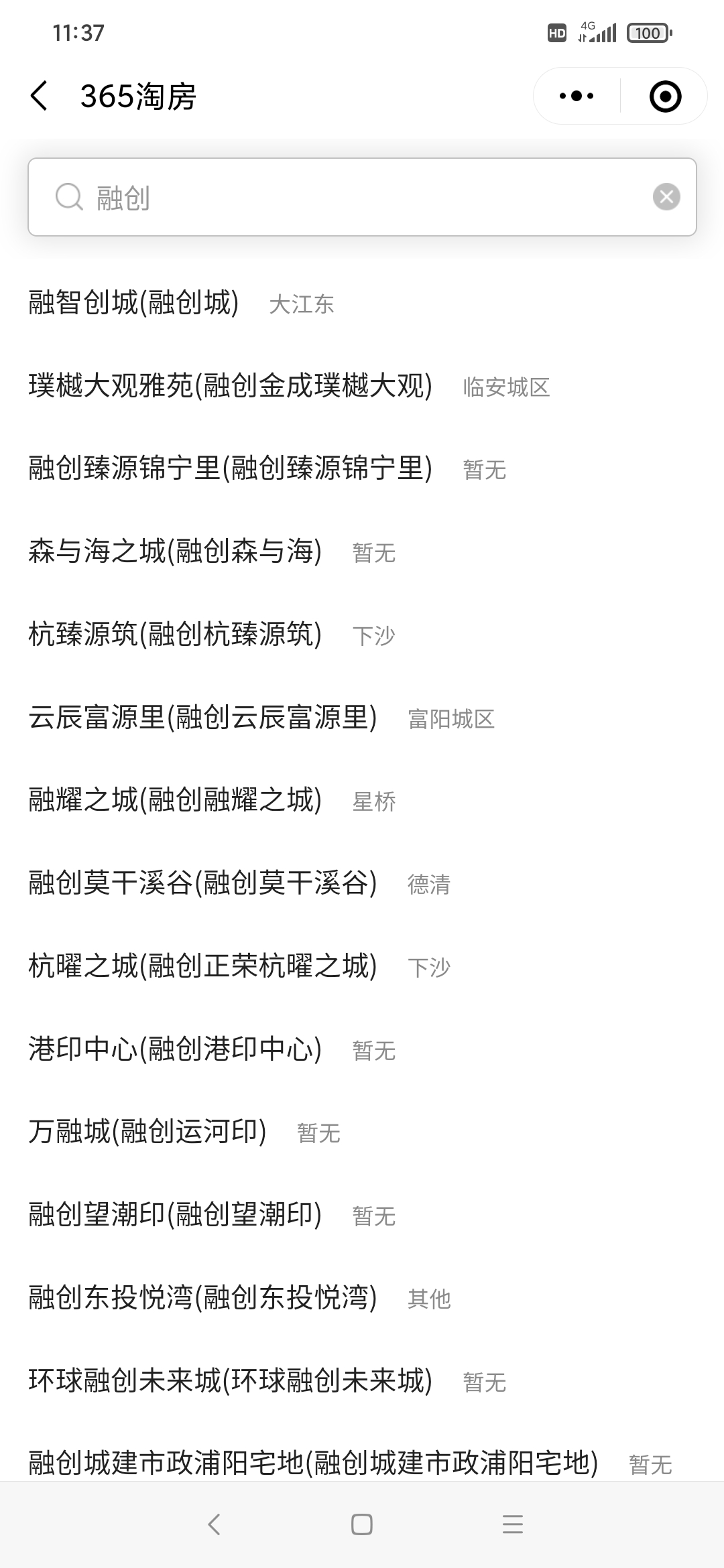Viewport: 724px width, 1568px height.
Task: Select 云辰富源里 in 富阳城区
Action: coord(202,718)
